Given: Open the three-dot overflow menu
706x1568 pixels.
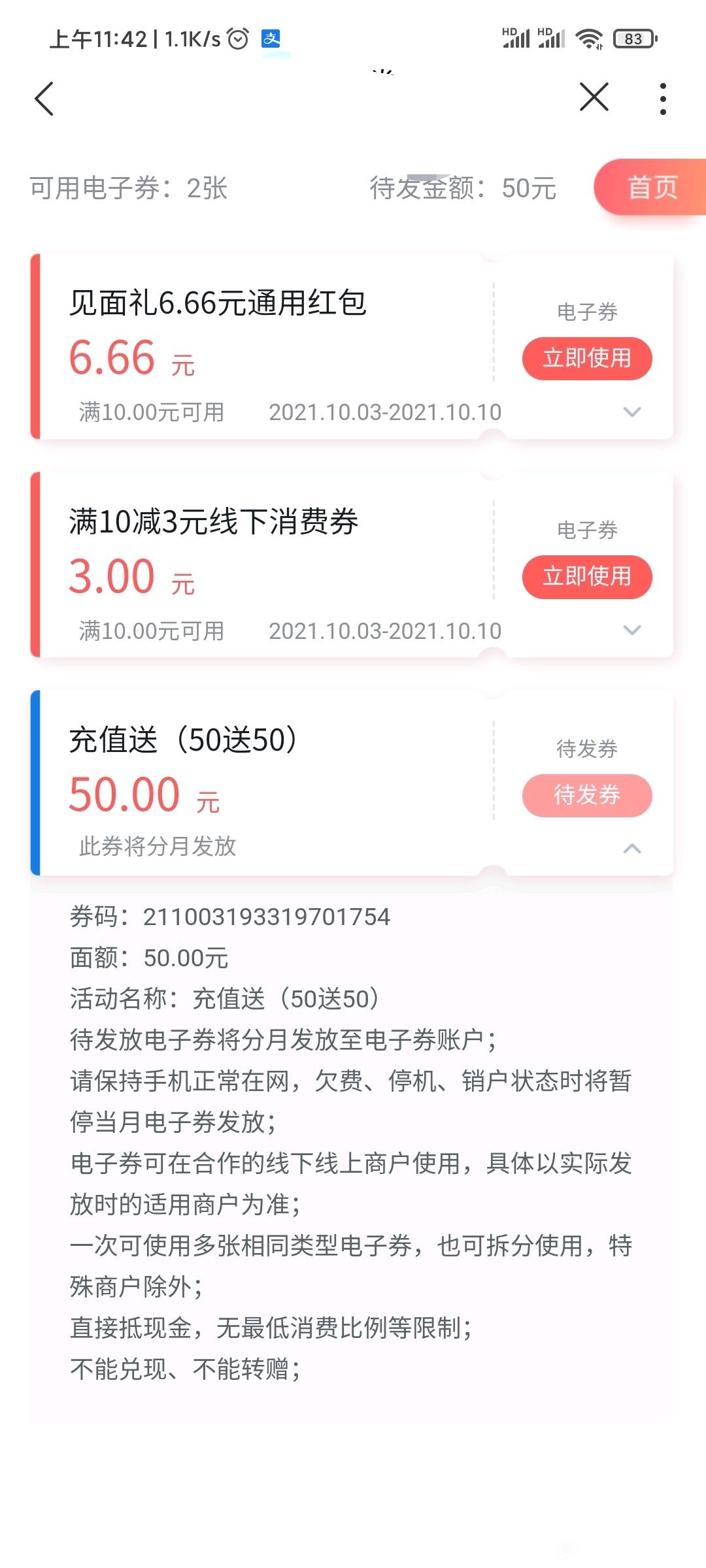Looking at the screenshot, I should coord(663,99).
